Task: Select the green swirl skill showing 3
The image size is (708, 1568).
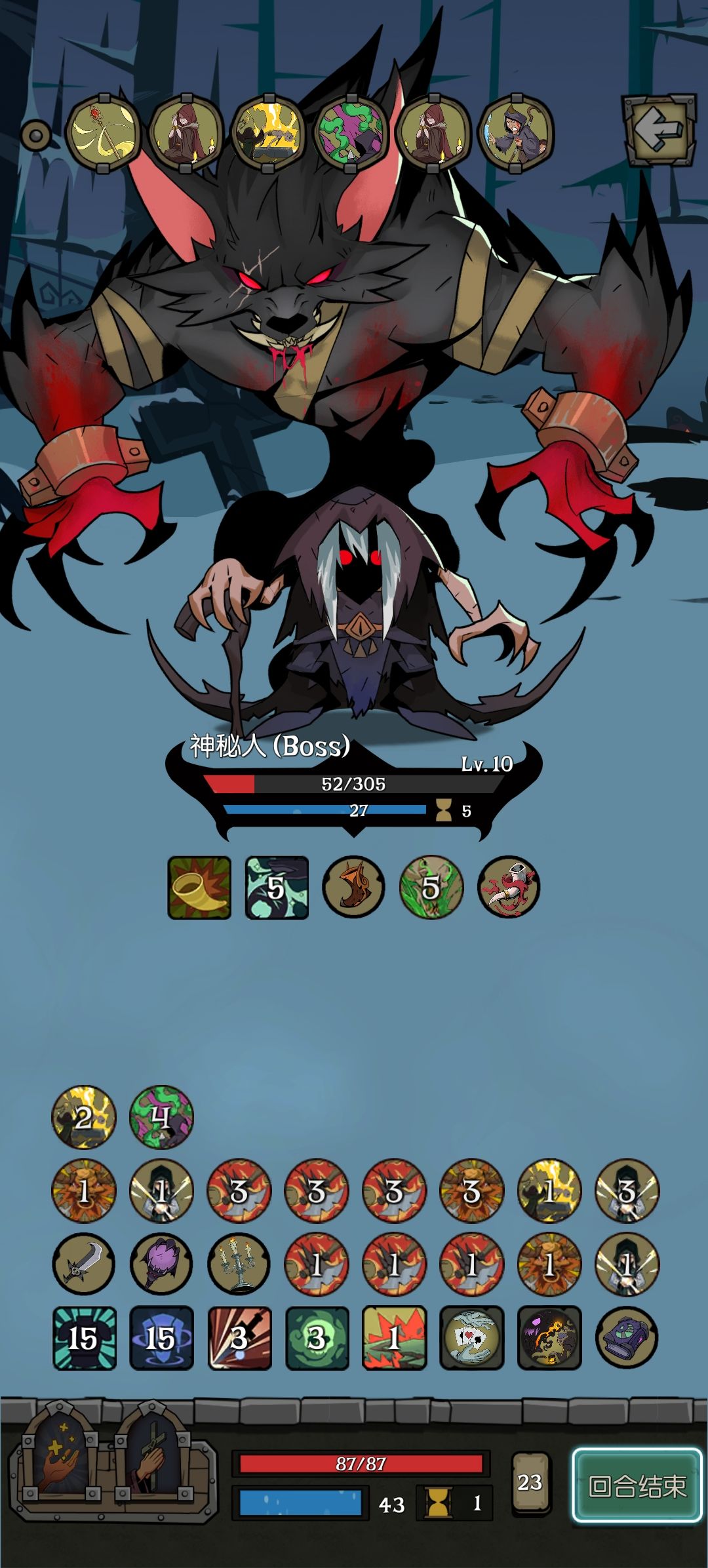Action: coord(317,1338)
